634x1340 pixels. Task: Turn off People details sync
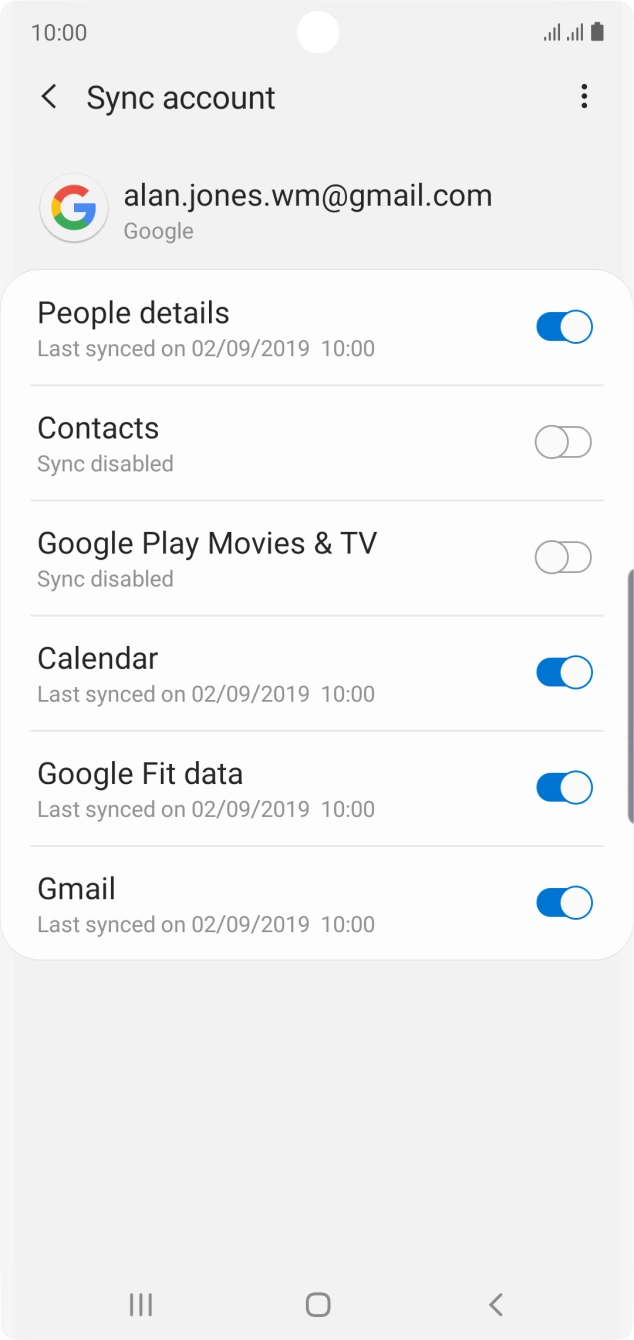564,327
